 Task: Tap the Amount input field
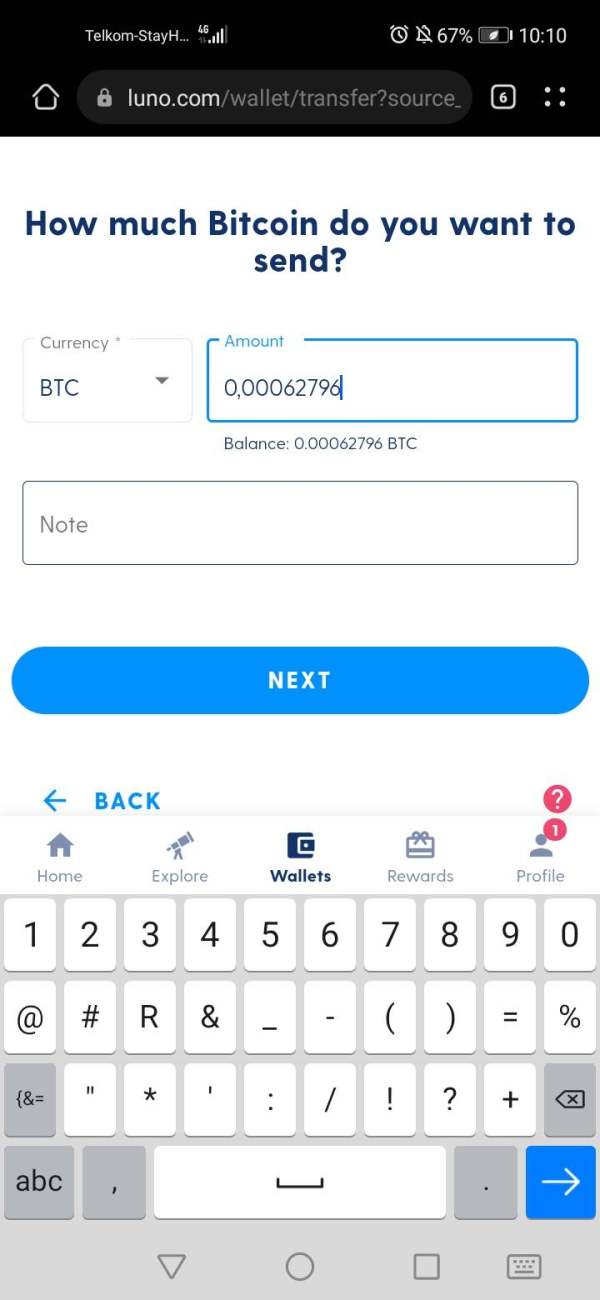click(392, 381)
